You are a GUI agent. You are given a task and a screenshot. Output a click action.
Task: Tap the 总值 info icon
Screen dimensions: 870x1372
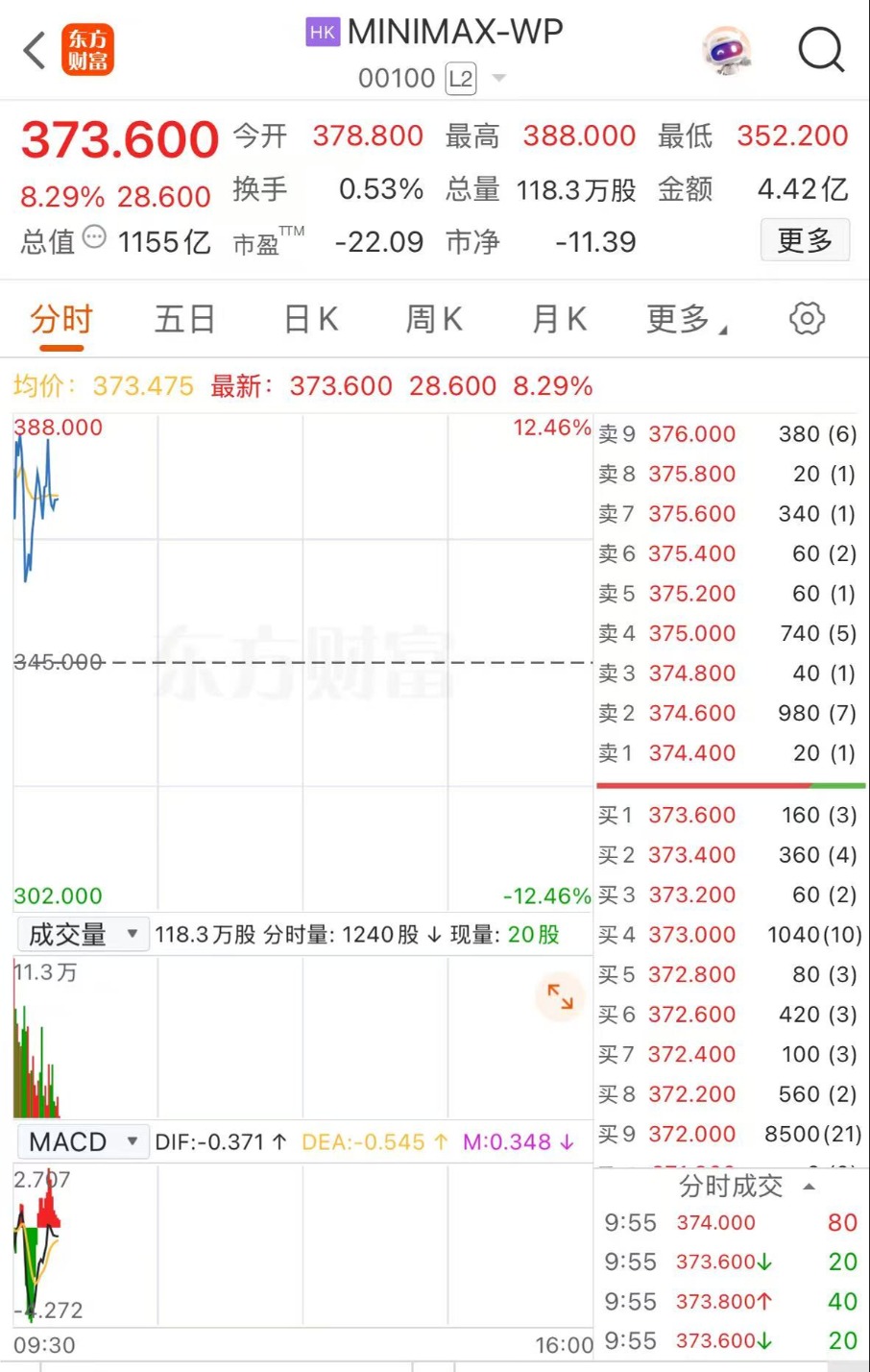94,236
